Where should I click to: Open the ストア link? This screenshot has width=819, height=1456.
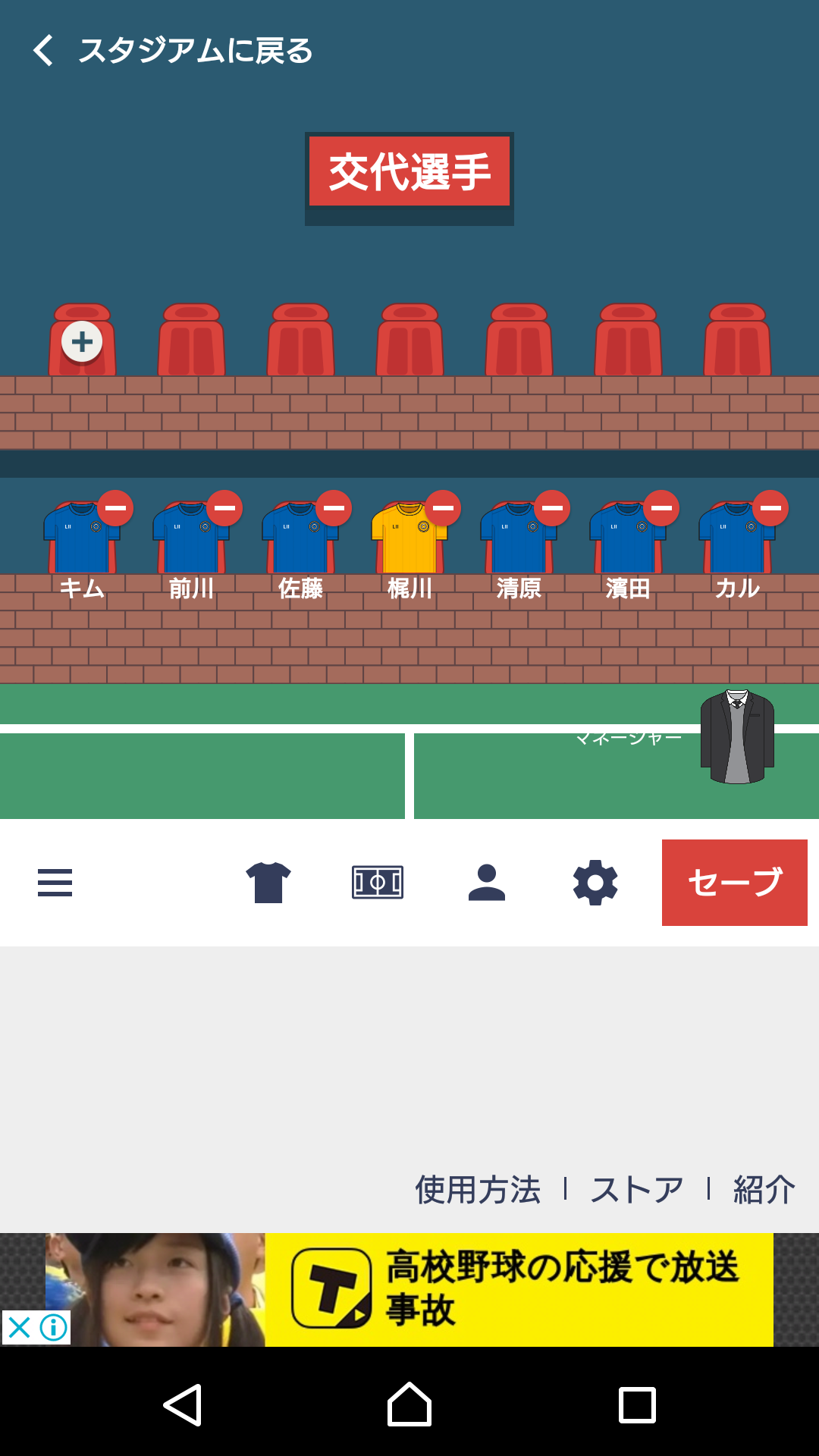pyautogui.click(x=637, y=1190)
